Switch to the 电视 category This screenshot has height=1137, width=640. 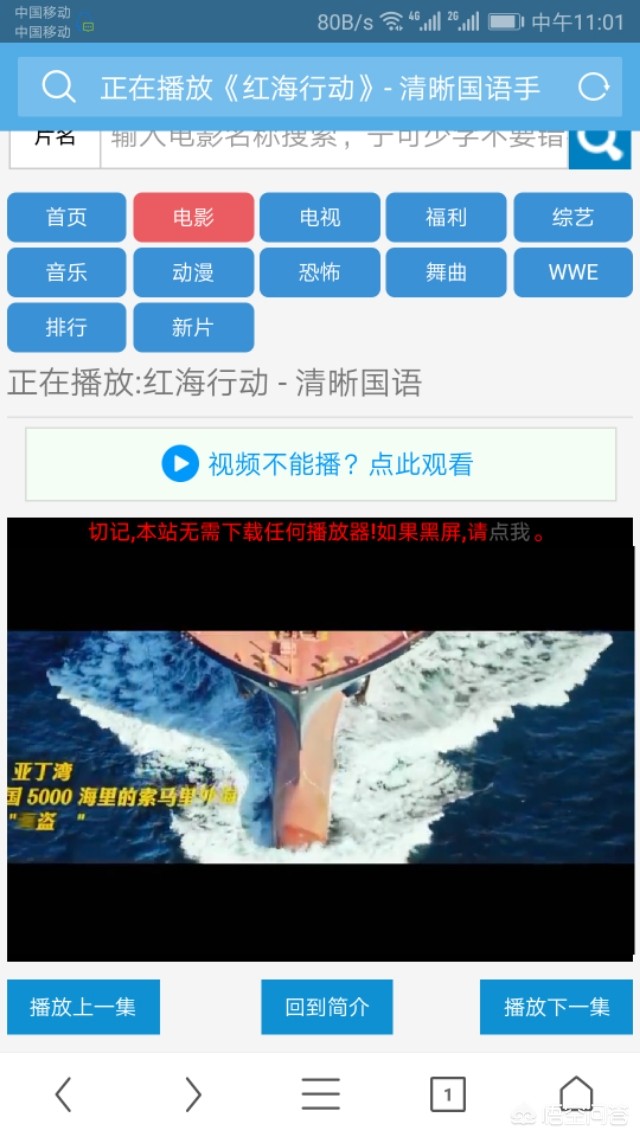pyautogui.click(x=320, y=217)
